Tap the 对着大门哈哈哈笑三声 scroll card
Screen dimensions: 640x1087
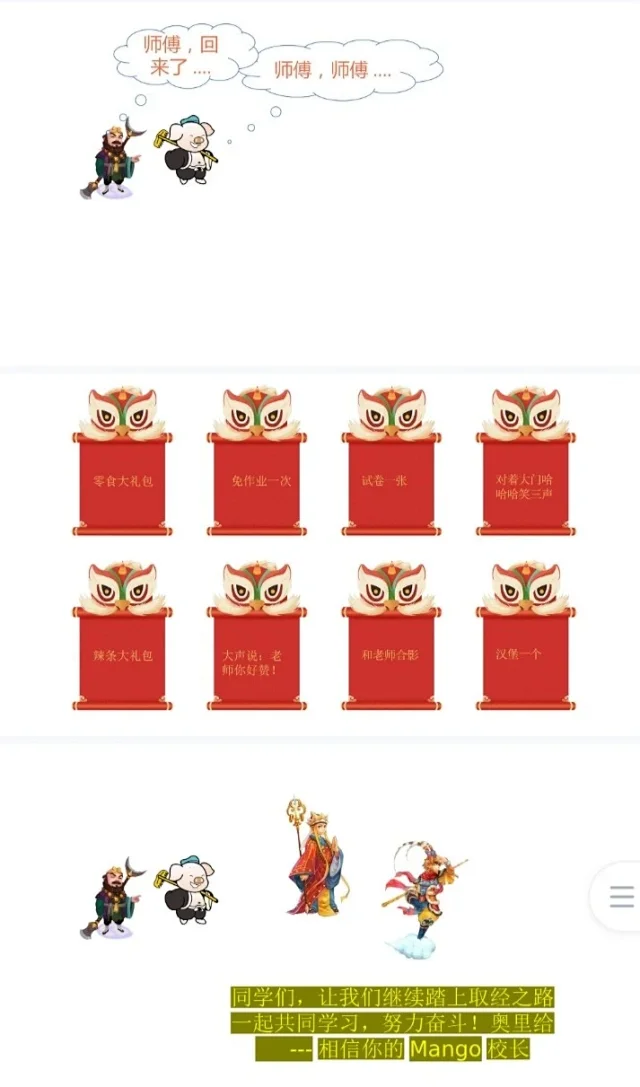526,485
